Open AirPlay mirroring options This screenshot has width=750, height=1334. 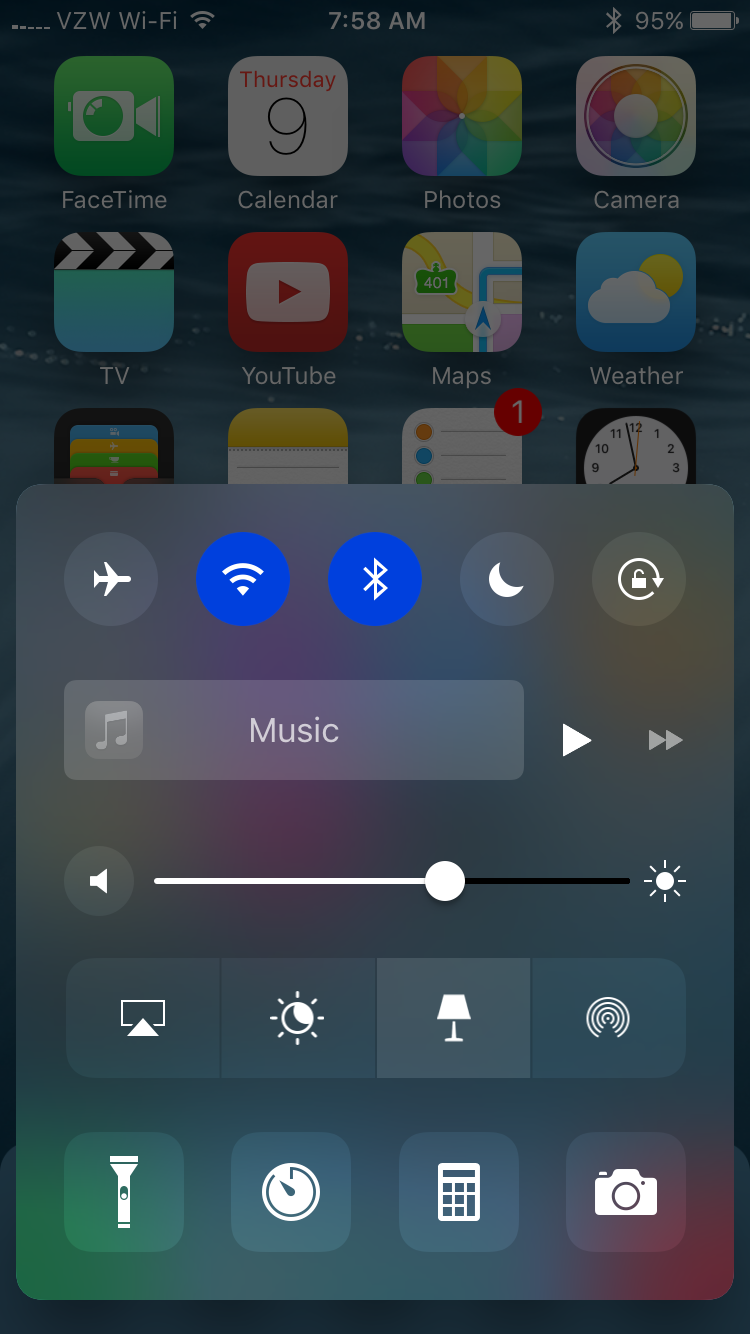pos(143,1018)
